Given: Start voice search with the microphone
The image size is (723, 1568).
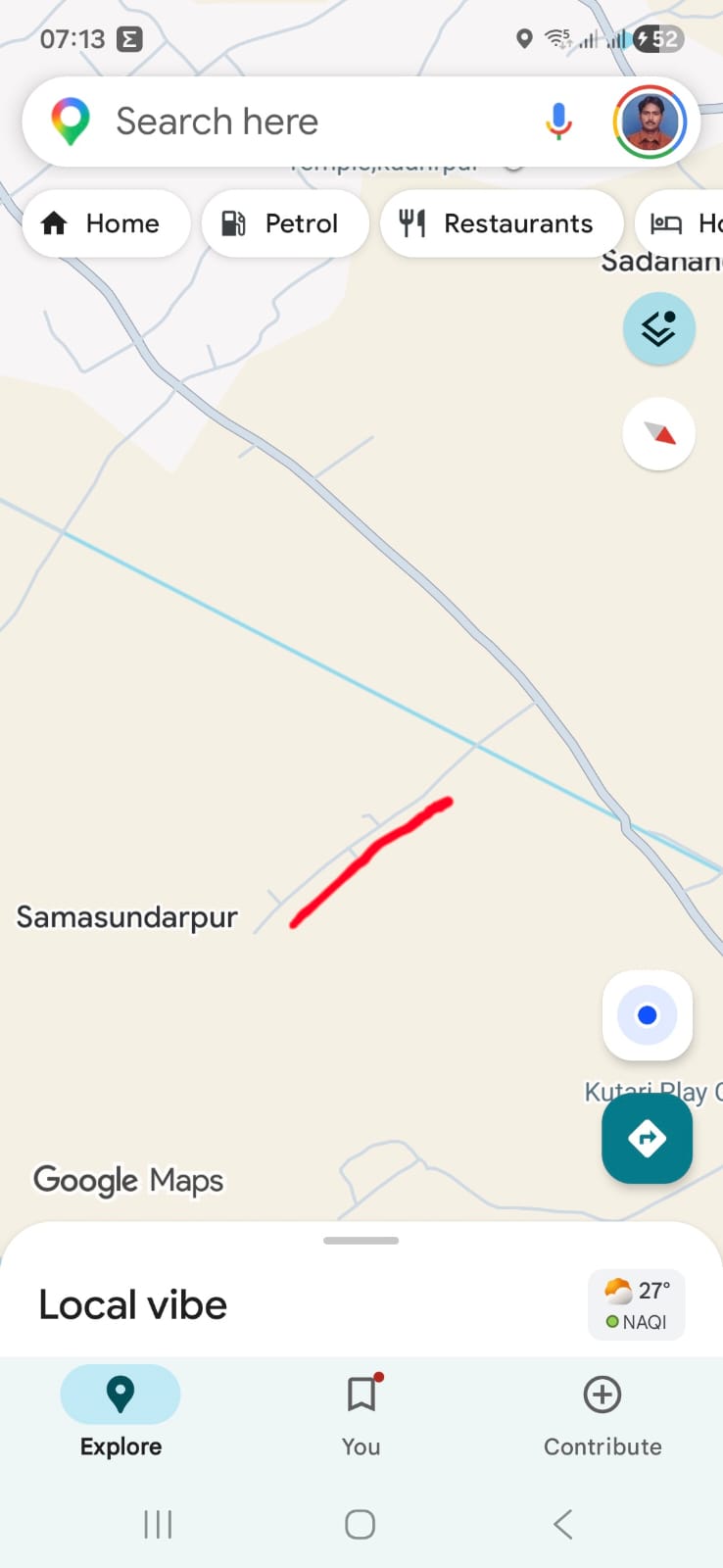Looking at the screenshot, I should pos(558,122).
